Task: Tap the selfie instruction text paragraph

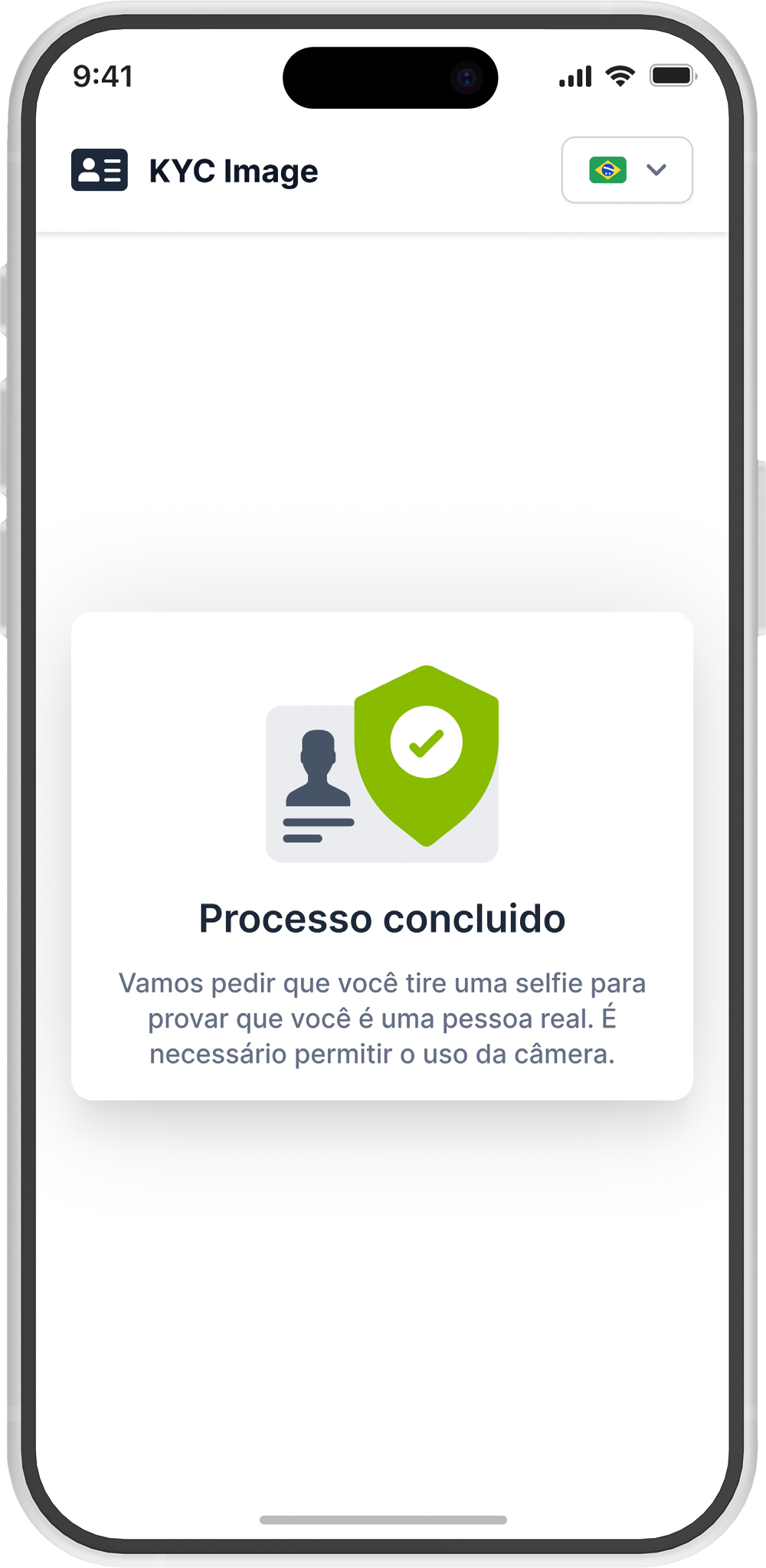Action: (x=381, y=1018)
